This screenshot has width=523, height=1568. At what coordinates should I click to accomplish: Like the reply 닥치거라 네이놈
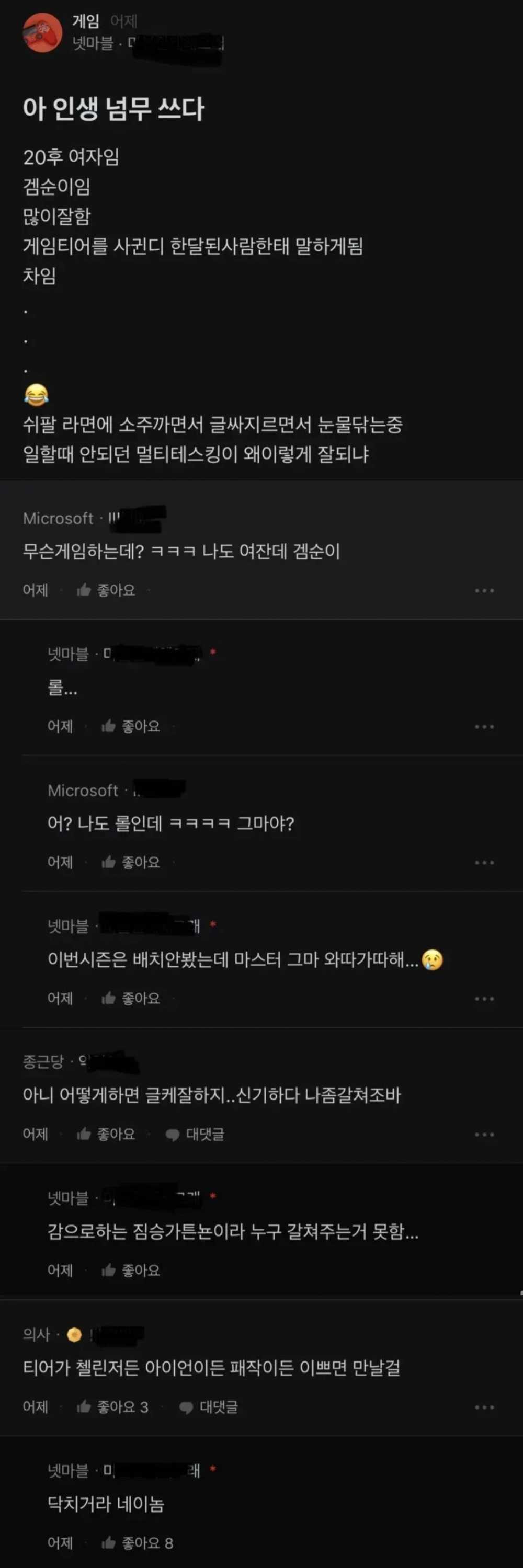coord(137,1543)
